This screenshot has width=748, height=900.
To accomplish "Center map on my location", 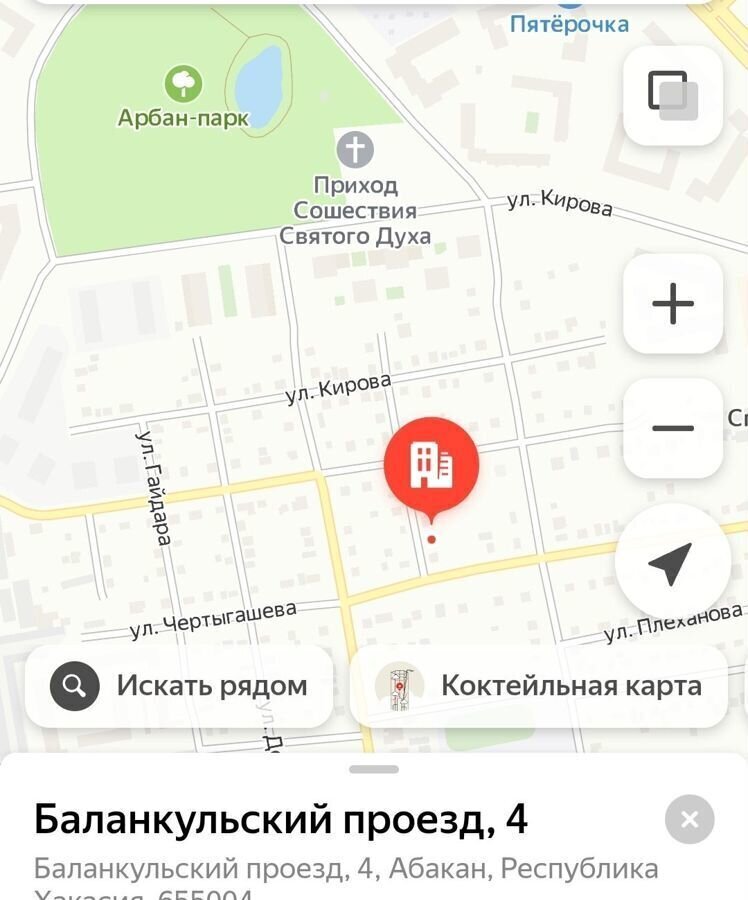I will click(x=671, y=563).
